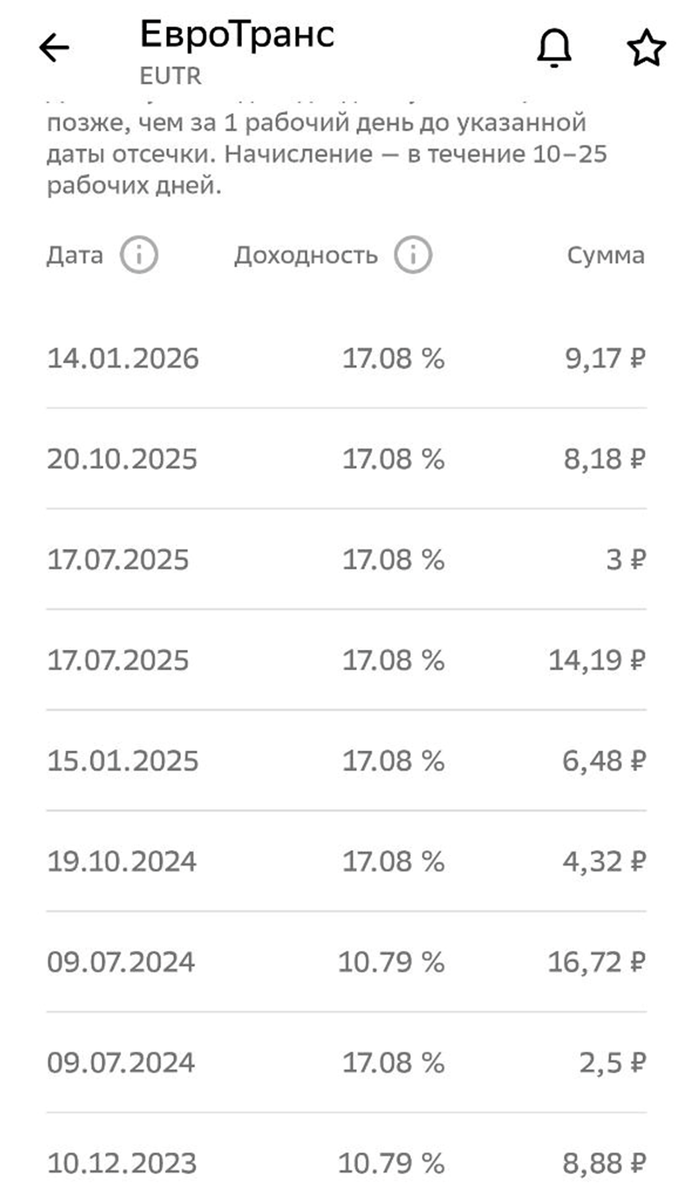684x1200 pixels.
Task: Open the notifications bell for ЕвроТранс
Action: 553,47
